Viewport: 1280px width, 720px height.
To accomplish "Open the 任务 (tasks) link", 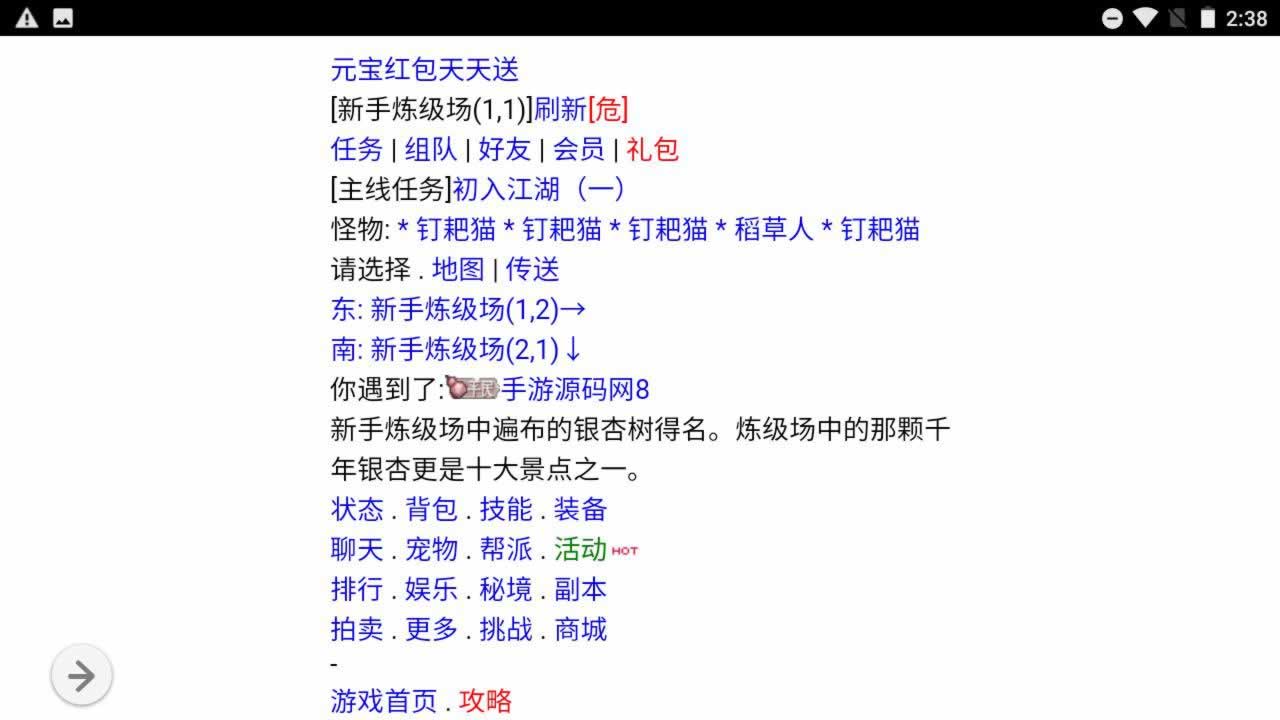I will click(x=357, y=150).
